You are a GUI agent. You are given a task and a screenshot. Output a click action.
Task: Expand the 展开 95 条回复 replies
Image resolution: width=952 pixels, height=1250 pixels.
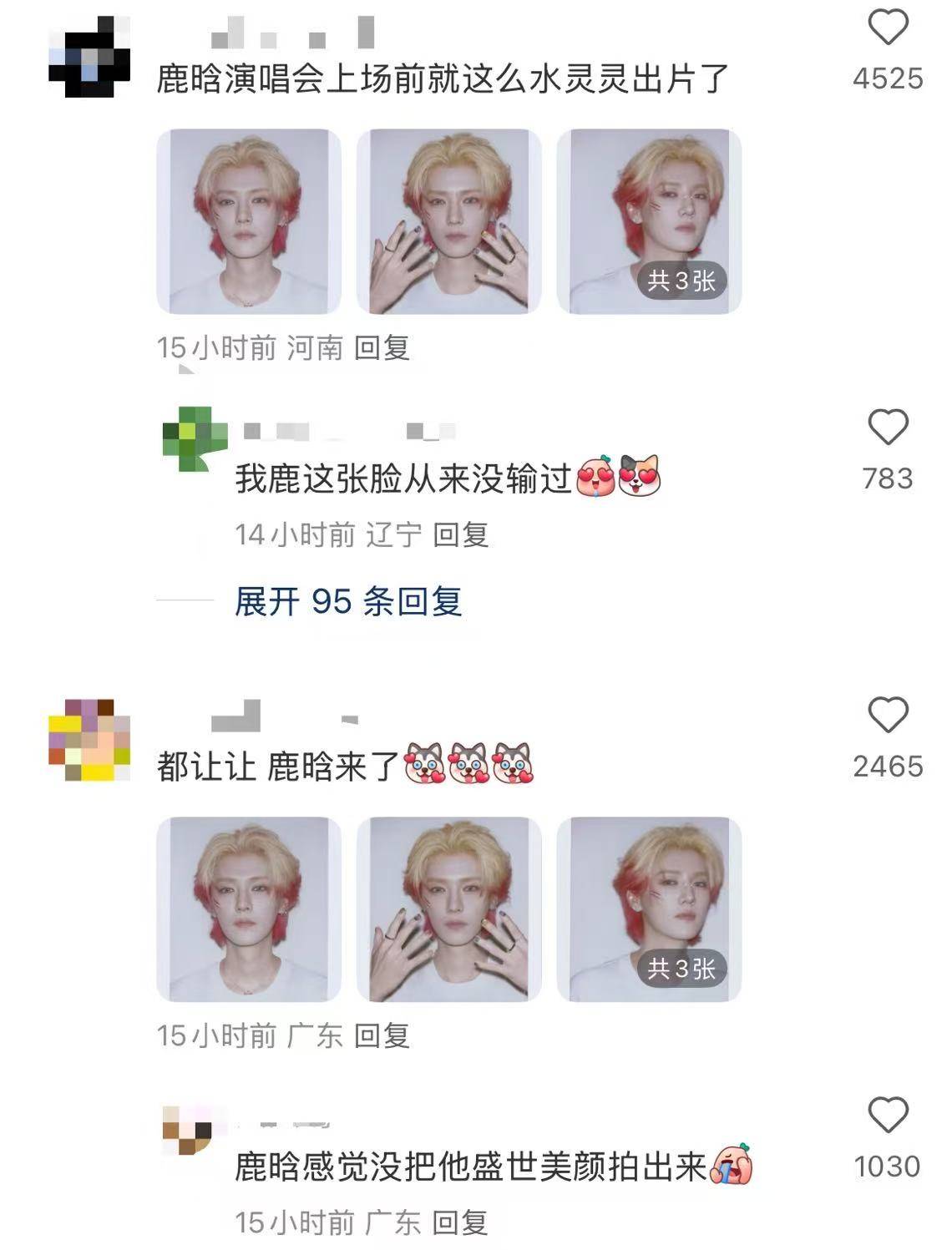point(348,601)
